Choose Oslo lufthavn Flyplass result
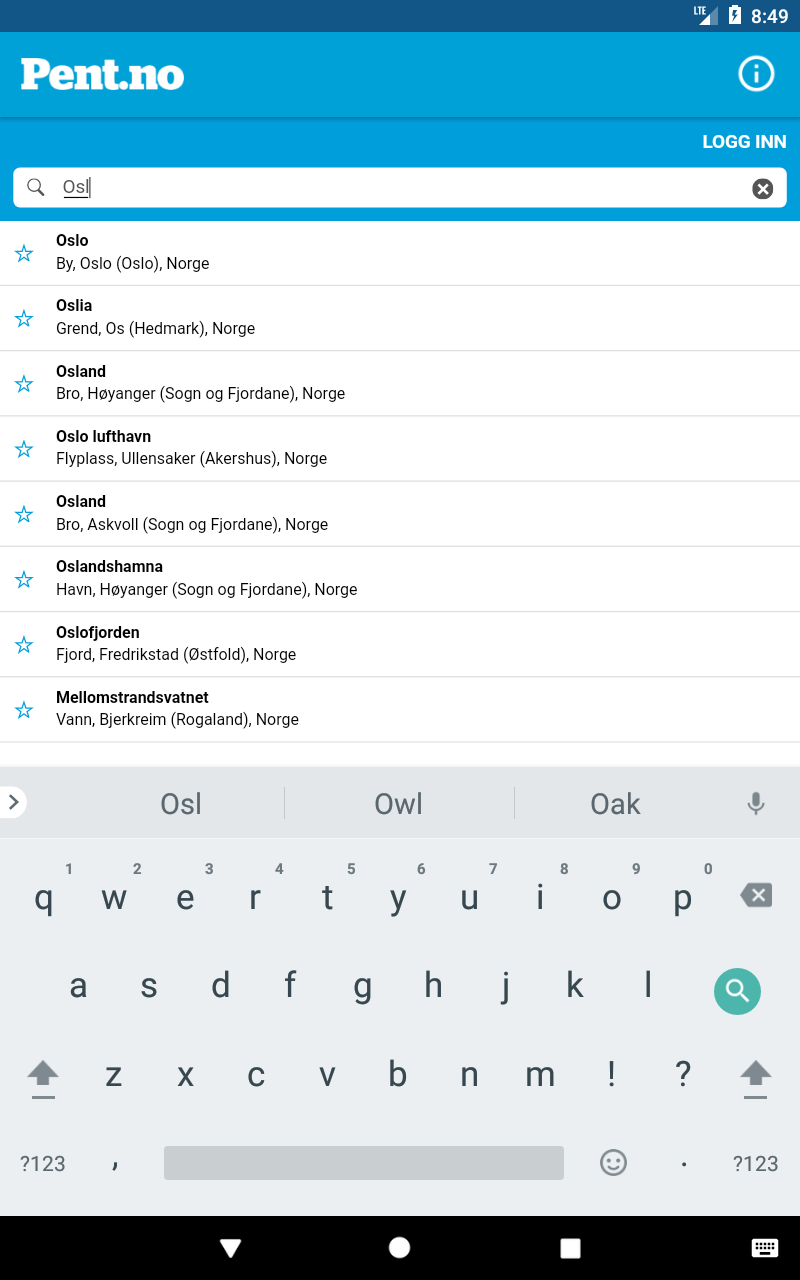This screenshot has height=1280, width=800. (400, 449)
